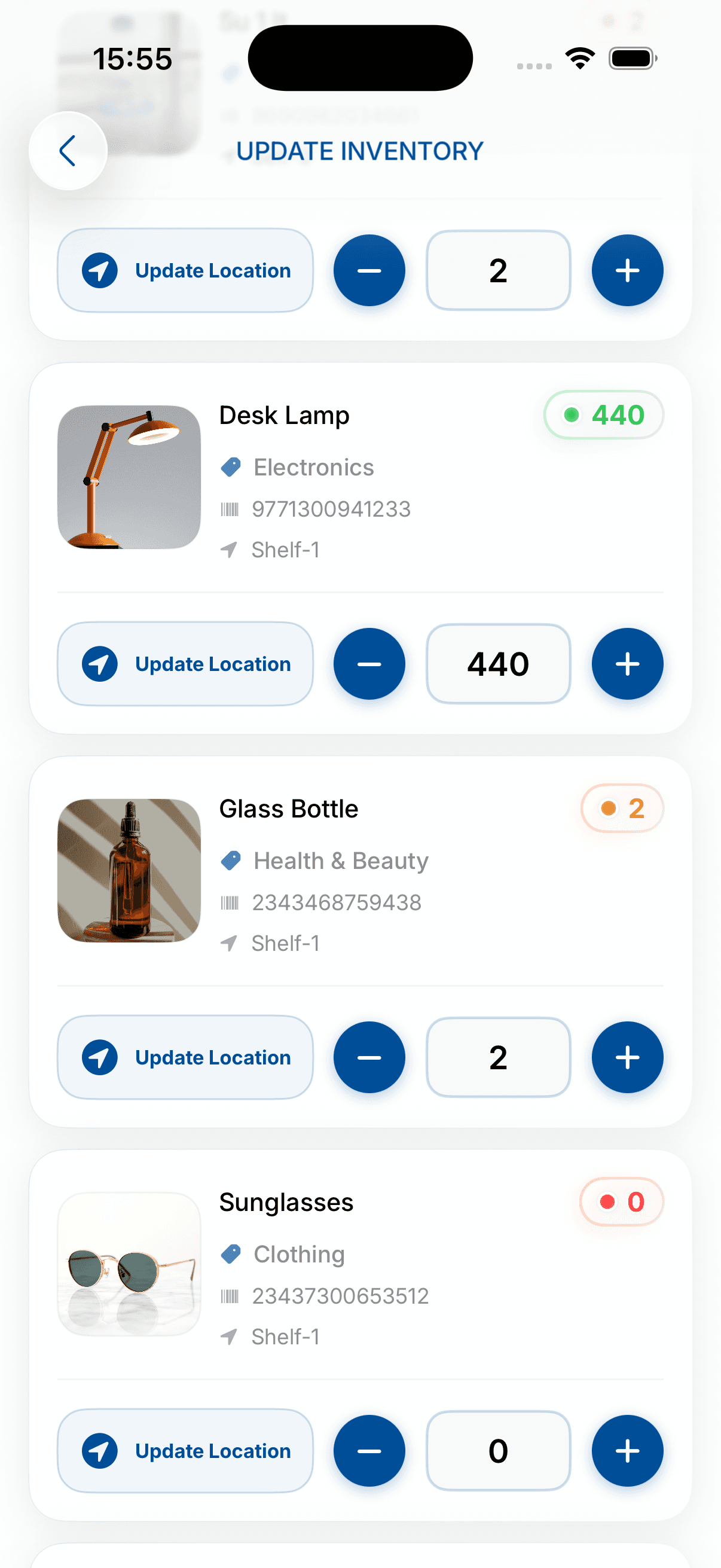Update location for Glass Bottle
This screenshot has height=1568, width=721.
click(185, 1057)
